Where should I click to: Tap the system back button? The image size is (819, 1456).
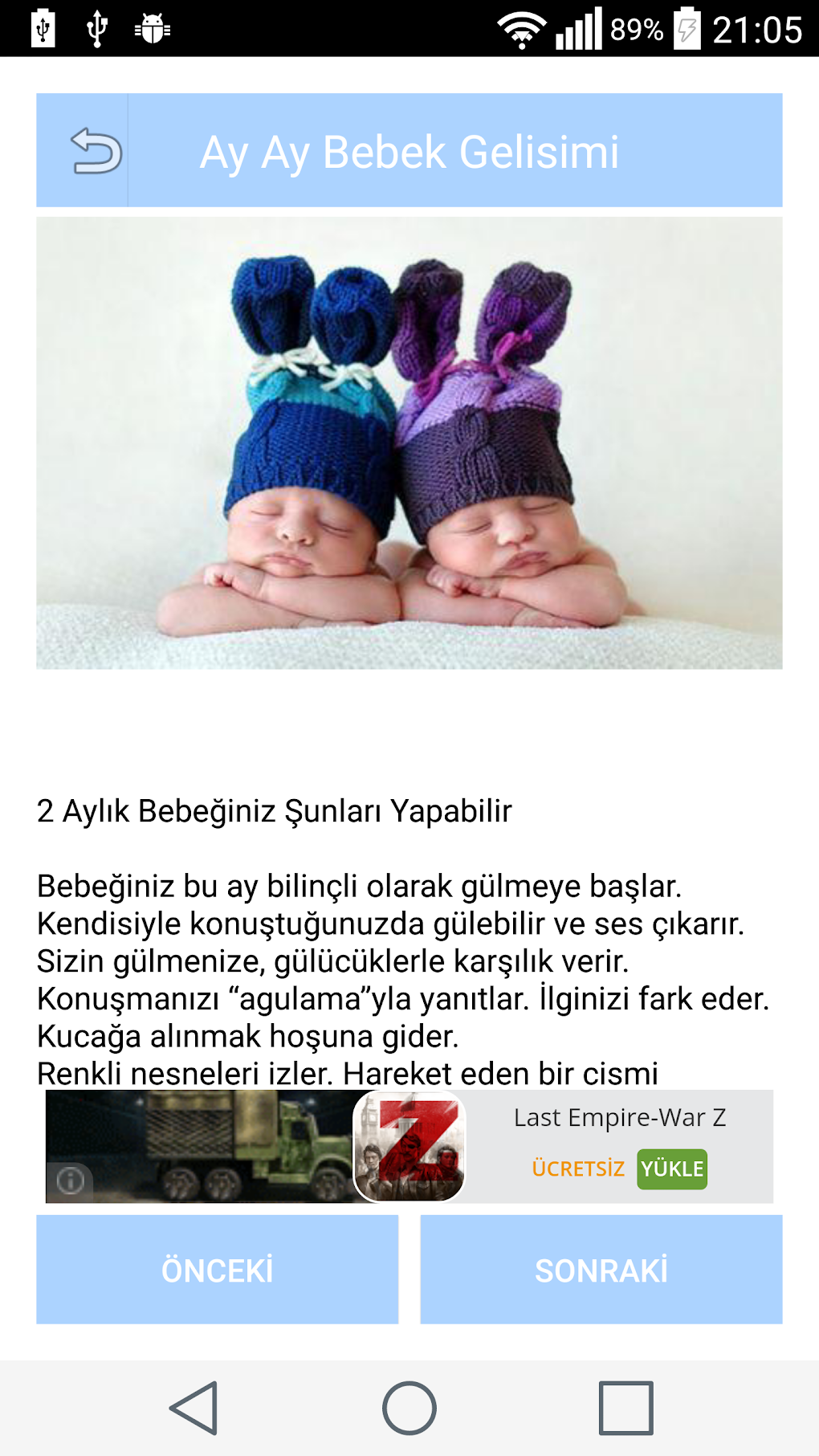click(194, 1408)
